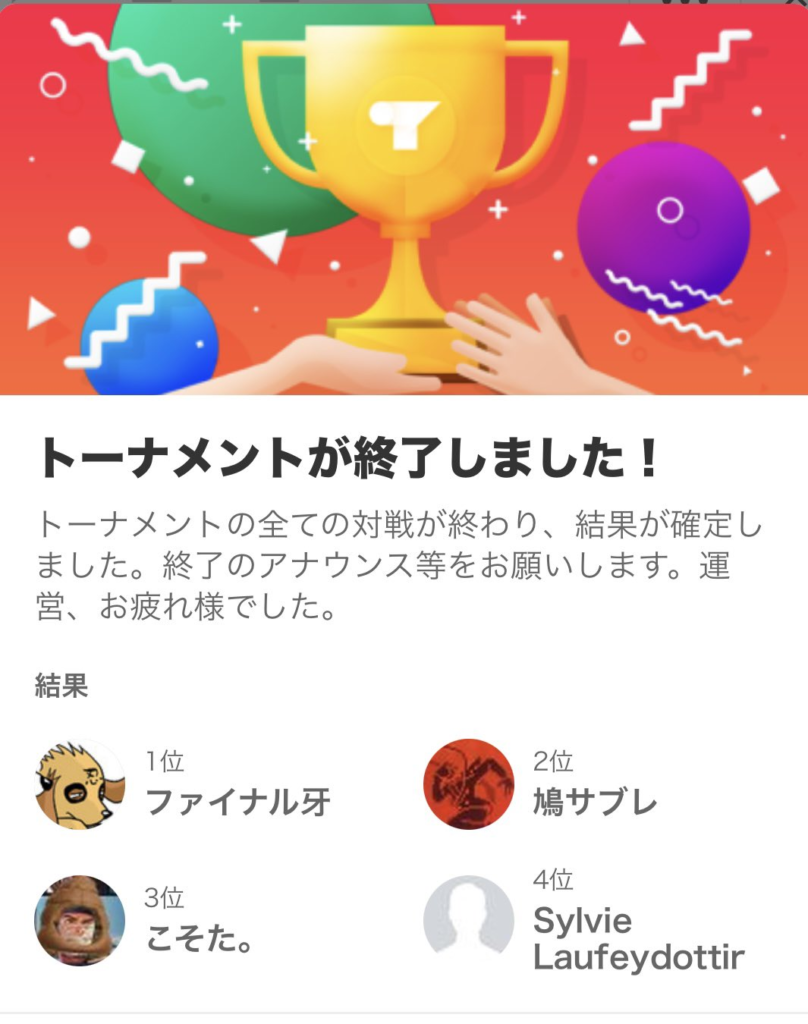The image size is (808, 1024).
Task: Open fourth-place Sylvie Laufeydottir's profile
Action: [637, 938]
